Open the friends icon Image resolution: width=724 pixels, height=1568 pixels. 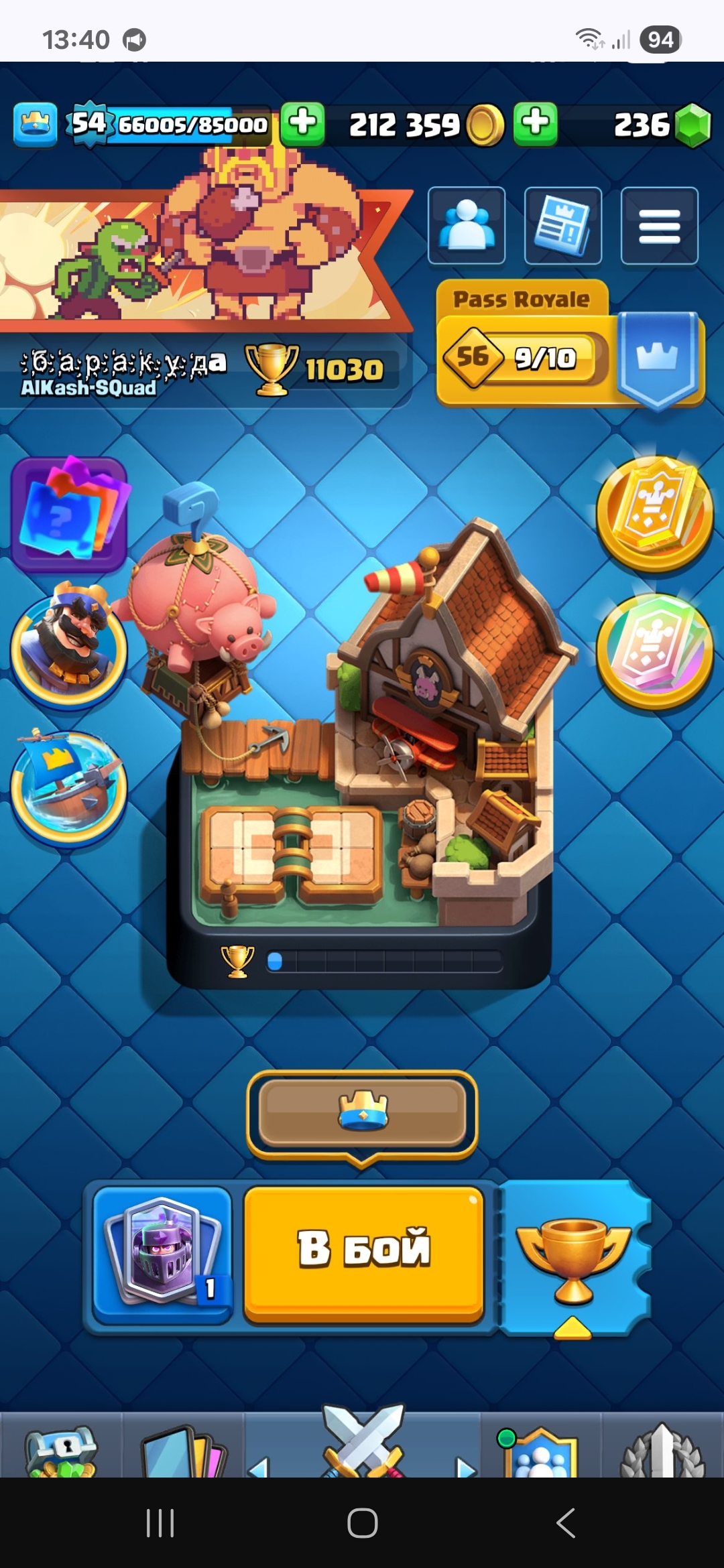[x=467, y=226]
